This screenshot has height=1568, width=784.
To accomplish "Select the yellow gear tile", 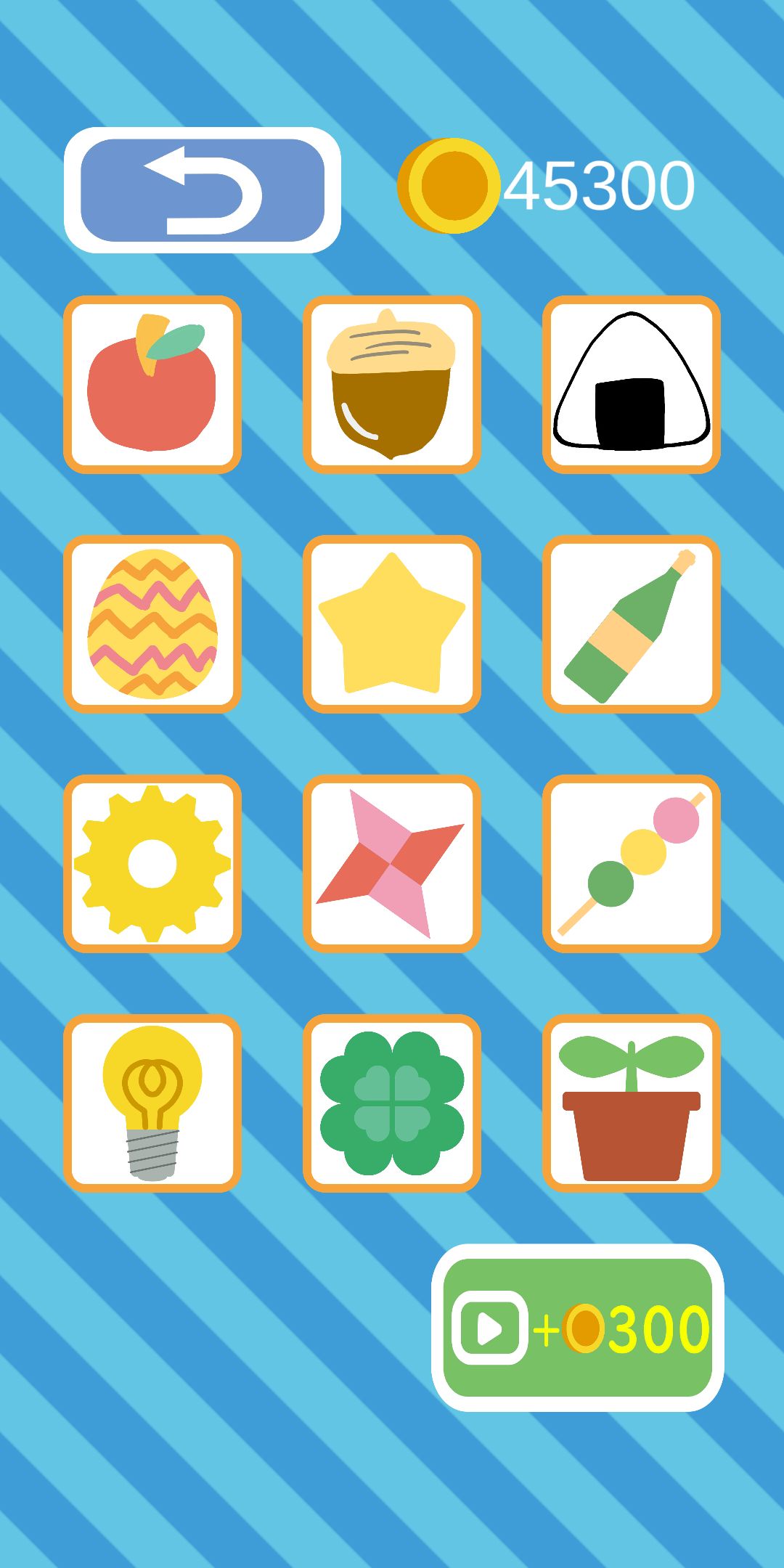I will click(x=152, y=864).
